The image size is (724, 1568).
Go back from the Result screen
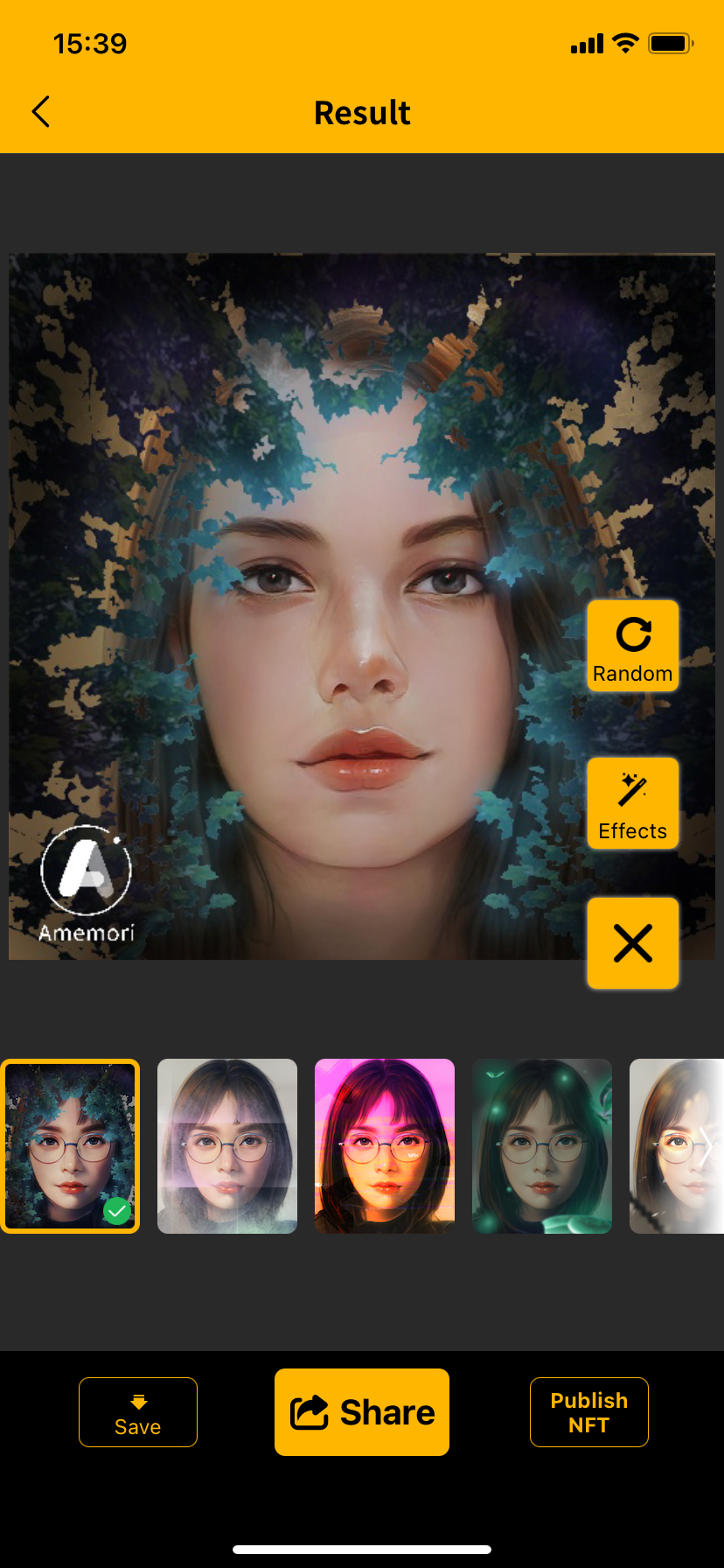(x=41, y=112)
